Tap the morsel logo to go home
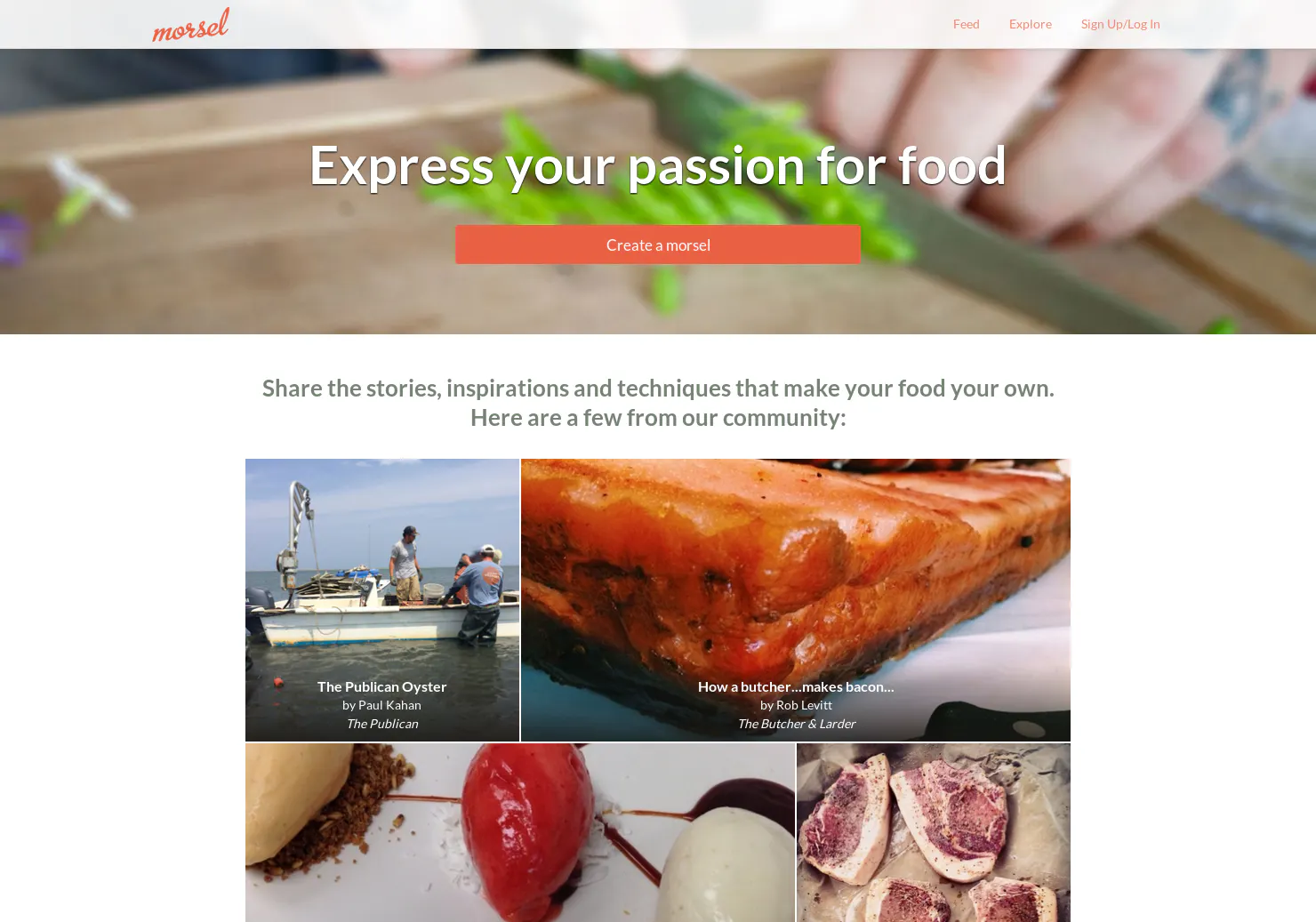 pyautogui.click(x=191, y=25)
